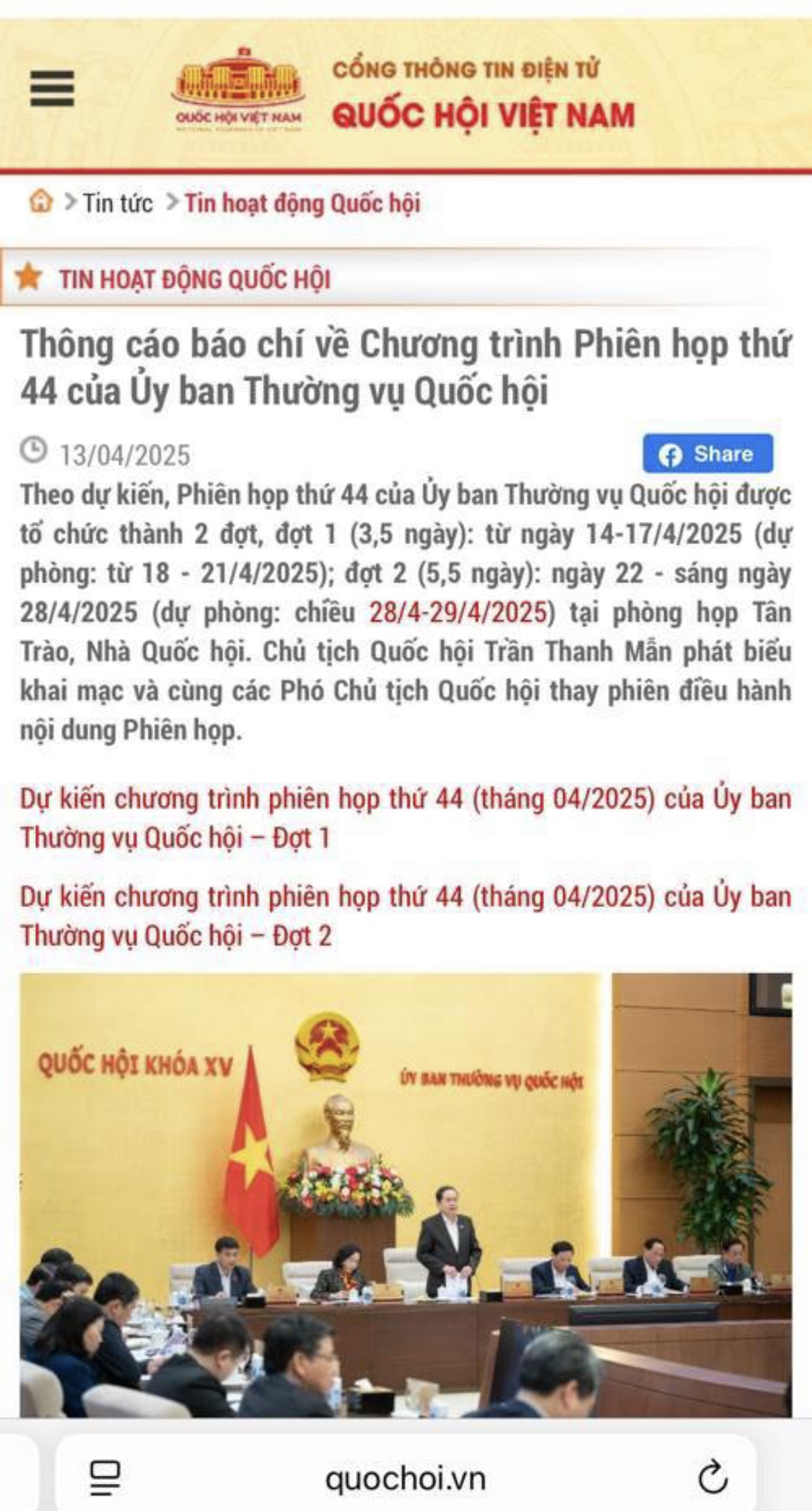Open the 28/4-29/4/2025 red link
This screenshot has width=812, height=1511.
tap(458, 613)
